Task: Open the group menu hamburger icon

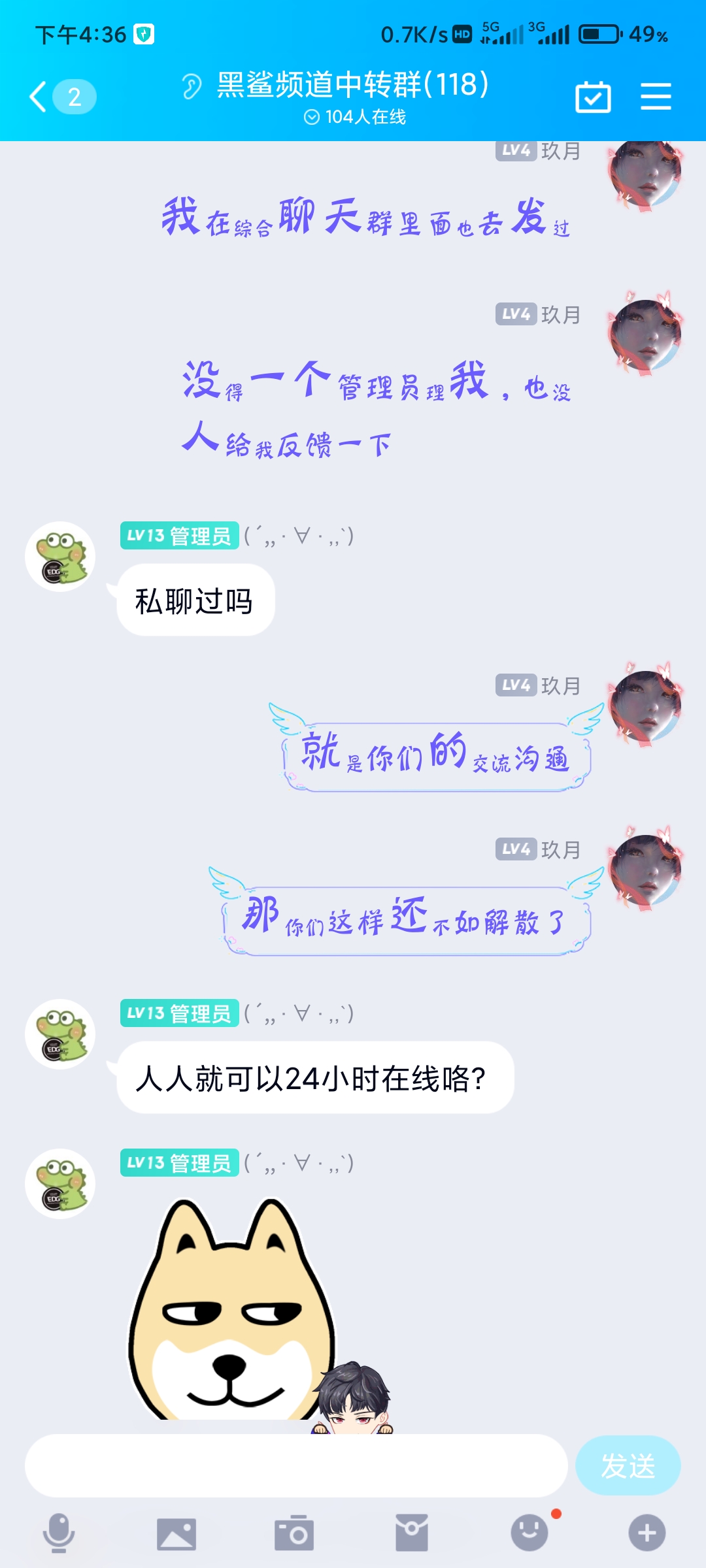Action: coord(656,97)
